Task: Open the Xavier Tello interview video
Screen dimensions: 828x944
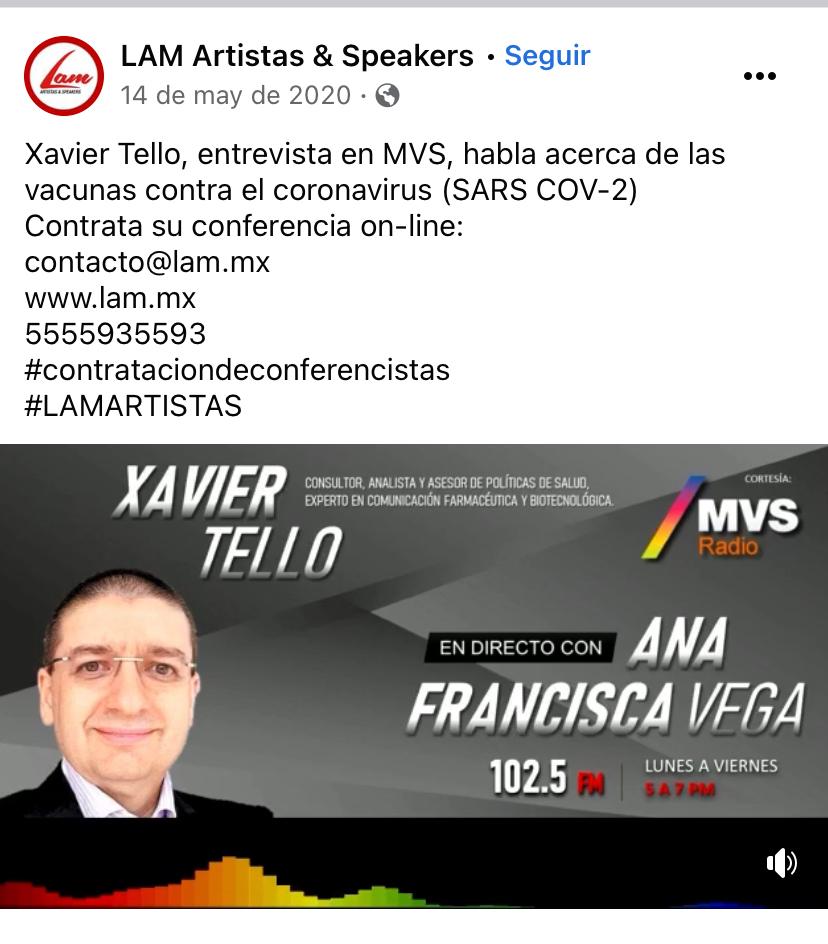Action: [414, 640]
